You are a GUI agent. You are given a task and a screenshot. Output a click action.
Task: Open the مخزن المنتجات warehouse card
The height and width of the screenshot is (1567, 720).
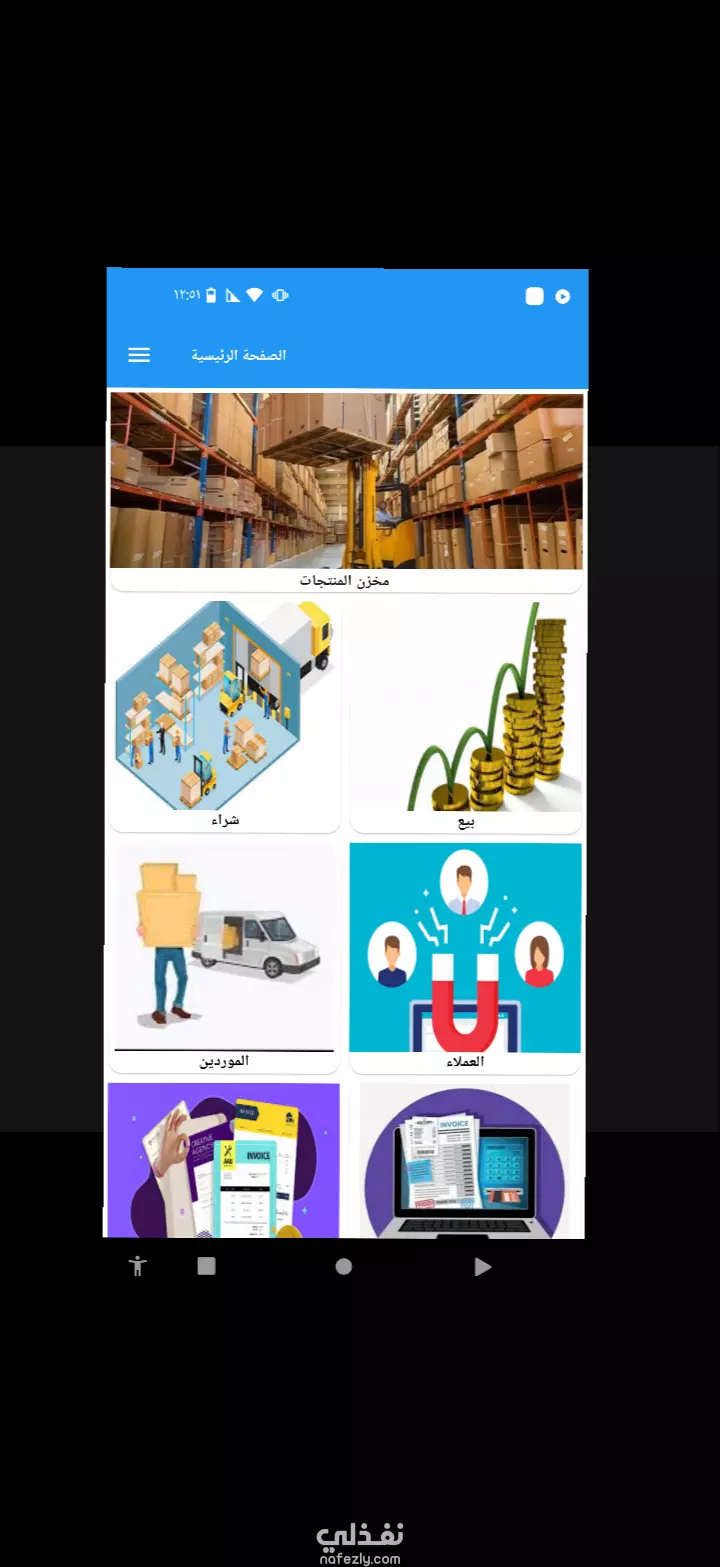(346, 492)
